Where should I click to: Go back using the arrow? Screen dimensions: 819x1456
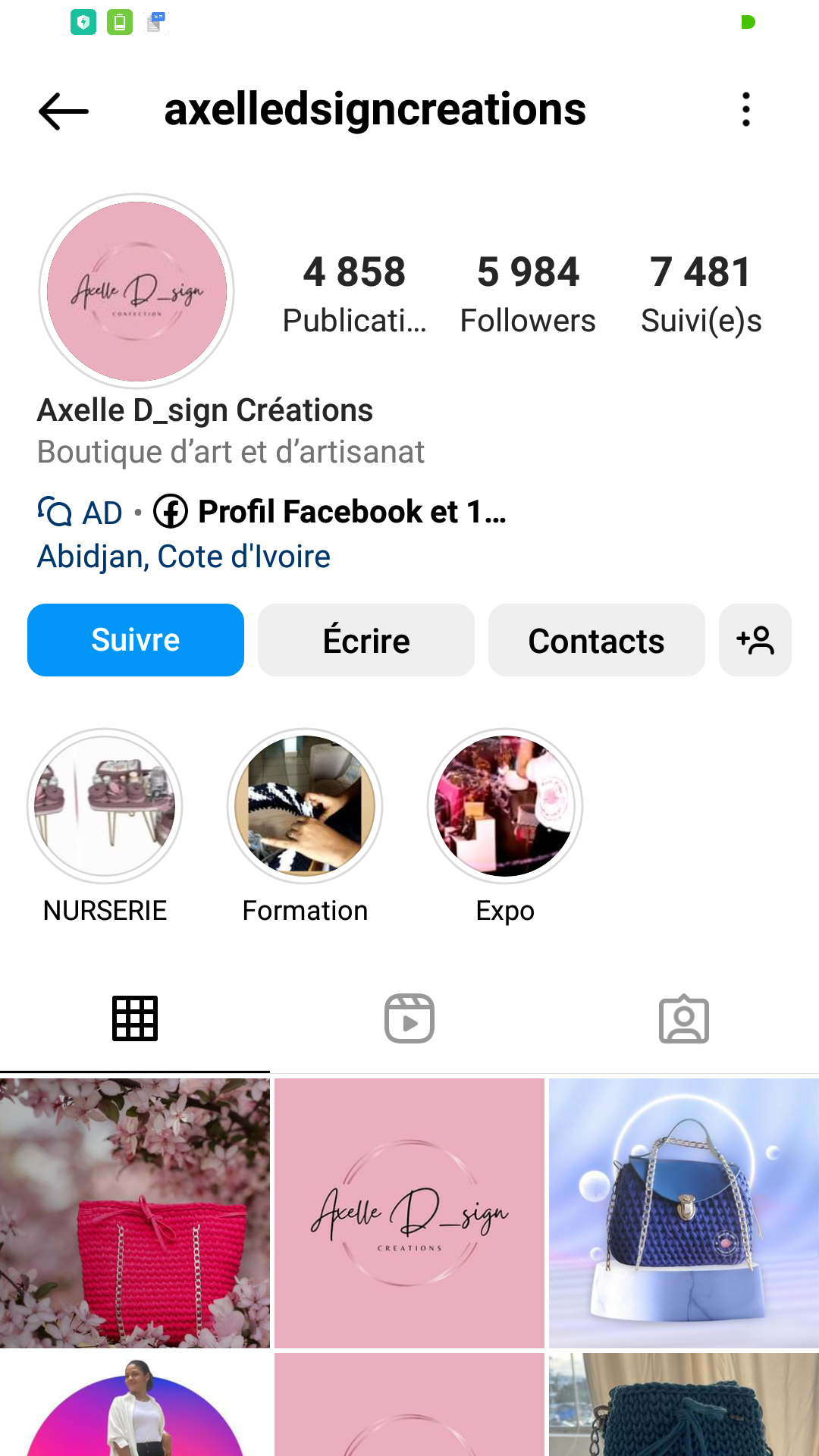pyautogui.click(x=64, y=111)
